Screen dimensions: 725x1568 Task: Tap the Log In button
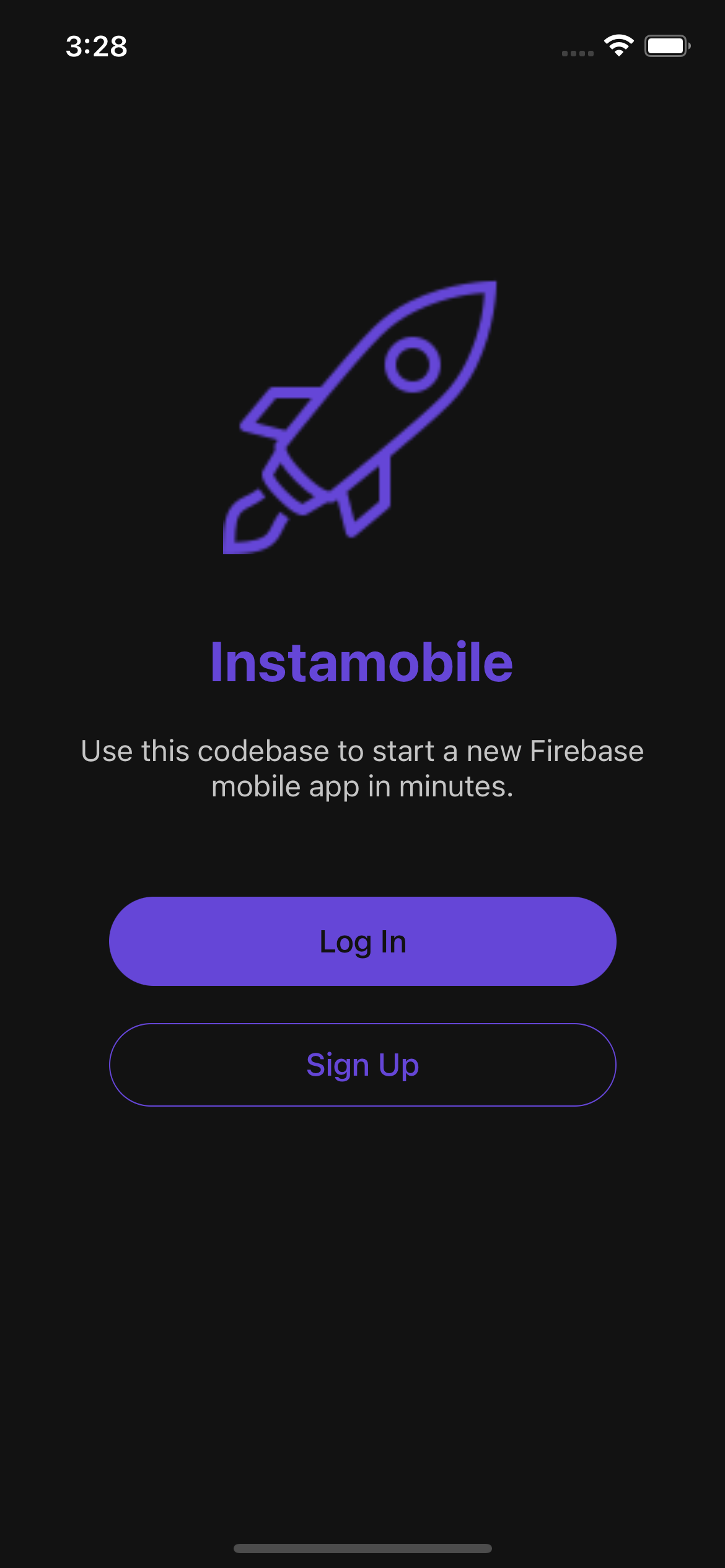[362, 941]
